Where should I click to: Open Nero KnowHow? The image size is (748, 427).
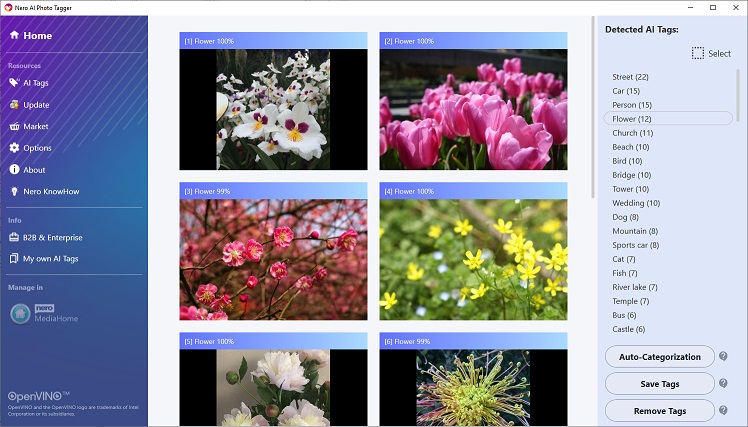point(48,191)
